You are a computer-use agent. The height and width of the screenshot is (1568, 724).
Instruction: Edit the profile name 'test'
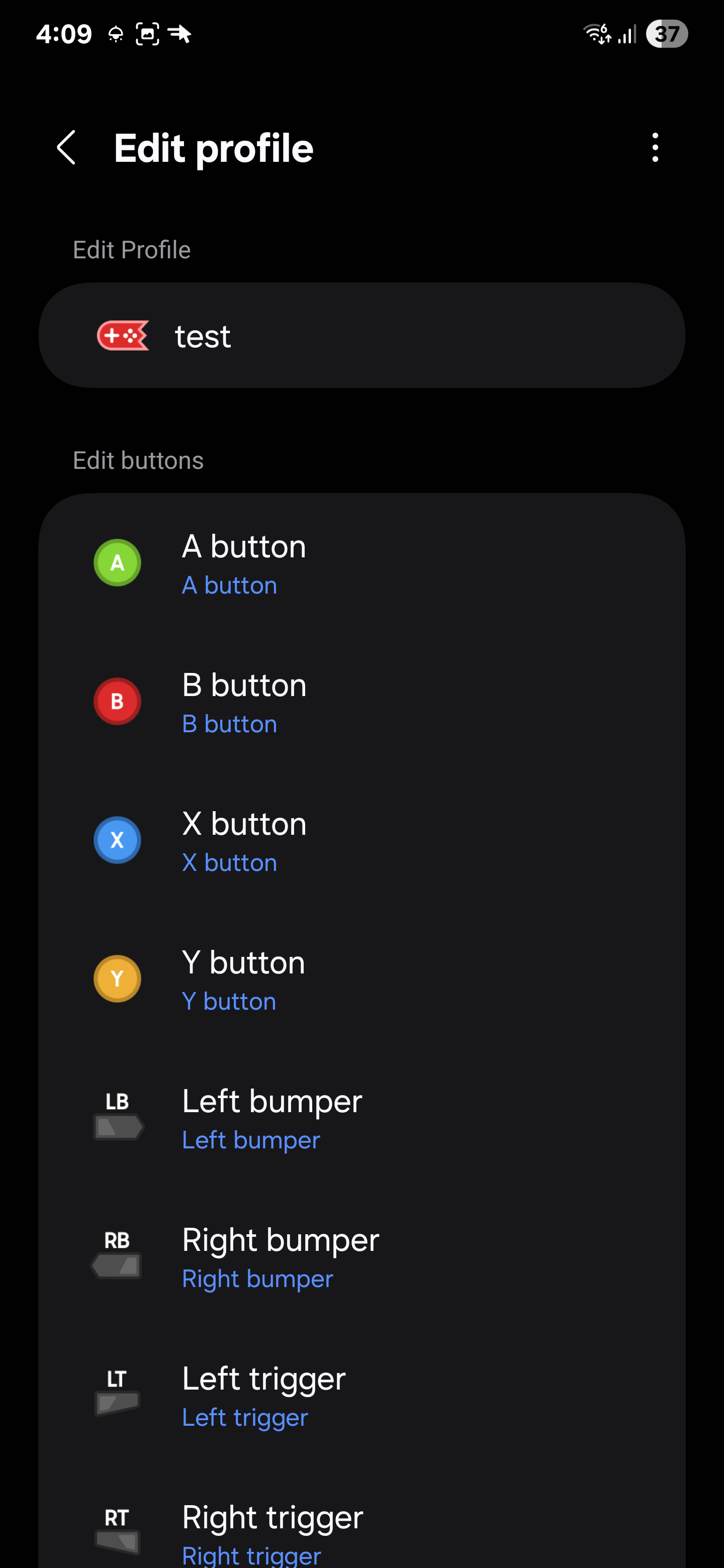click(x=361, y=335)
